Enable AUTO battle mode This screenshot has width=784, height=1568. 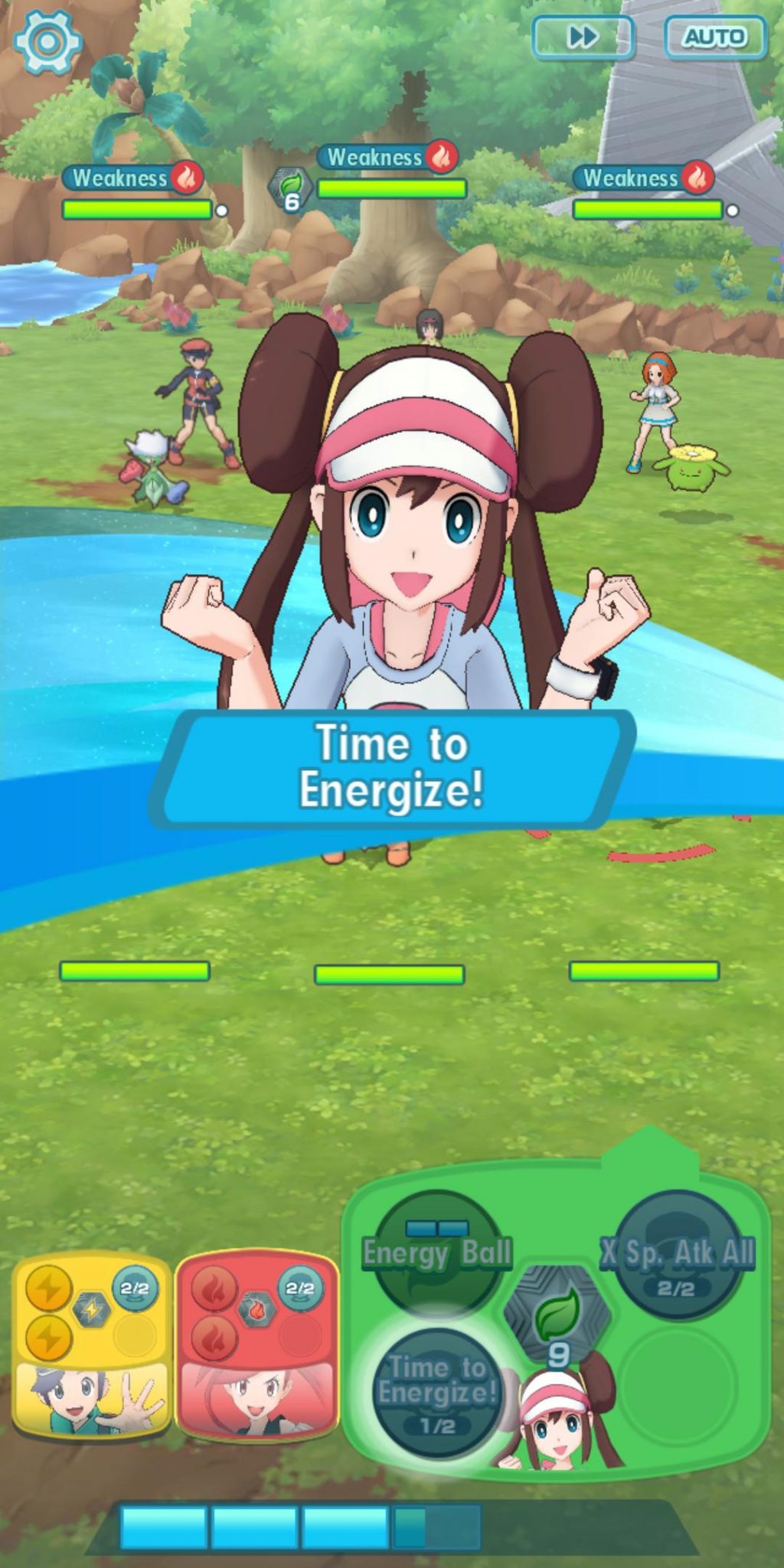(x=714, y=37)
